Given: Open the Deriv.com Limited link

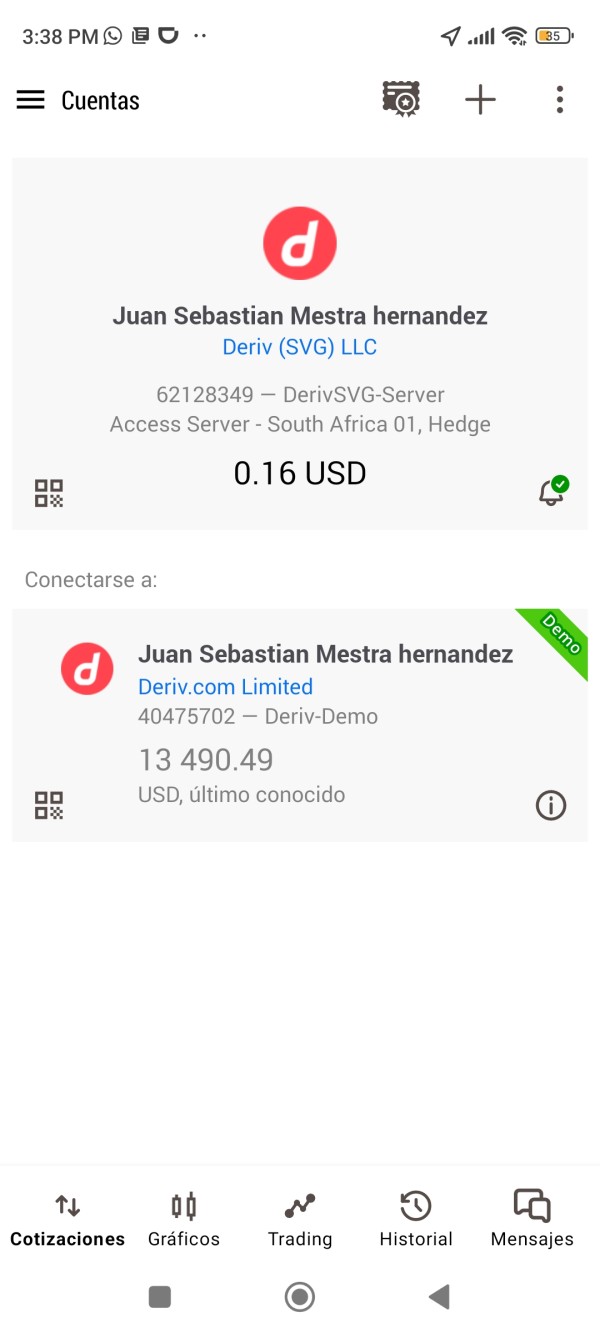Looking at the screenshot, I should coord(225,687).
